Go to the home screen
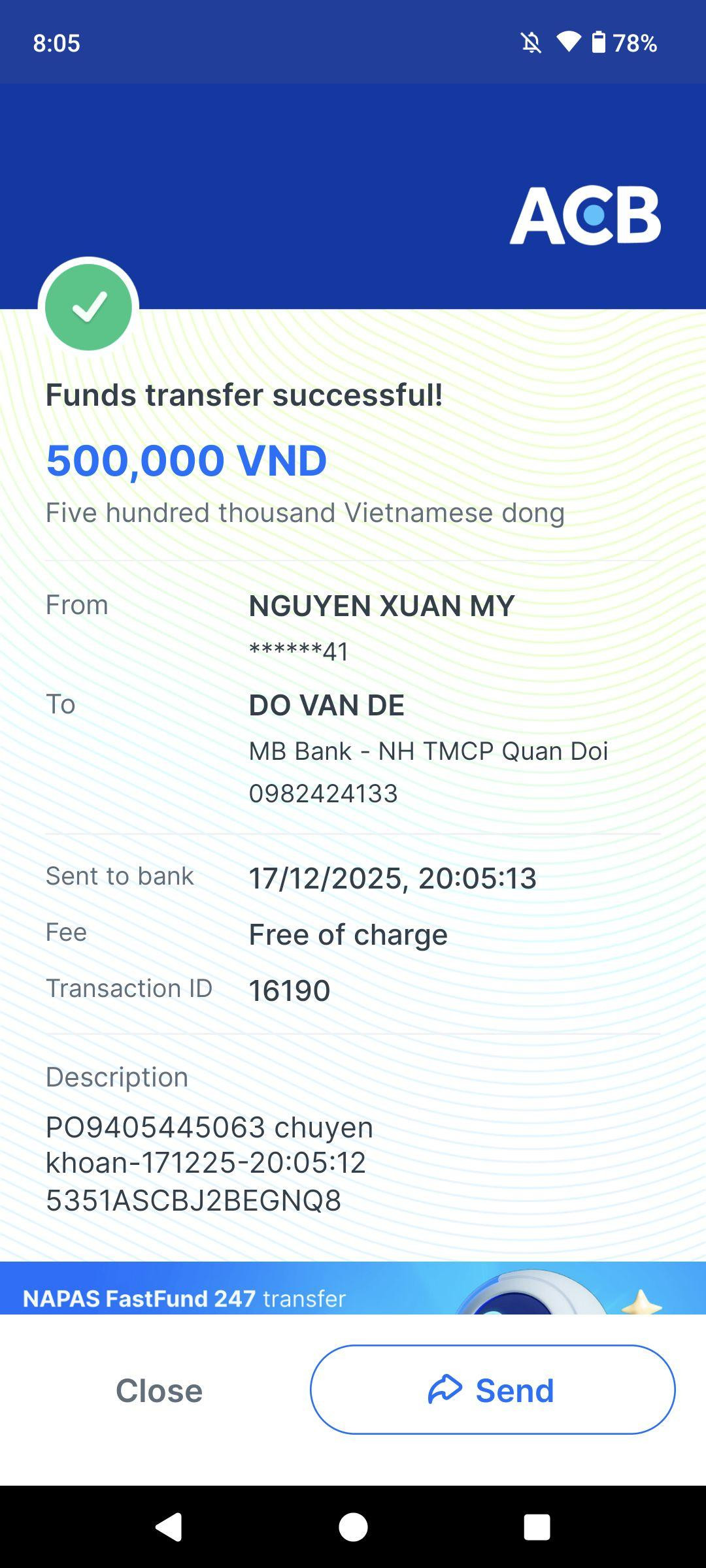The image size is (706, 1568). tap(353, 1527)
